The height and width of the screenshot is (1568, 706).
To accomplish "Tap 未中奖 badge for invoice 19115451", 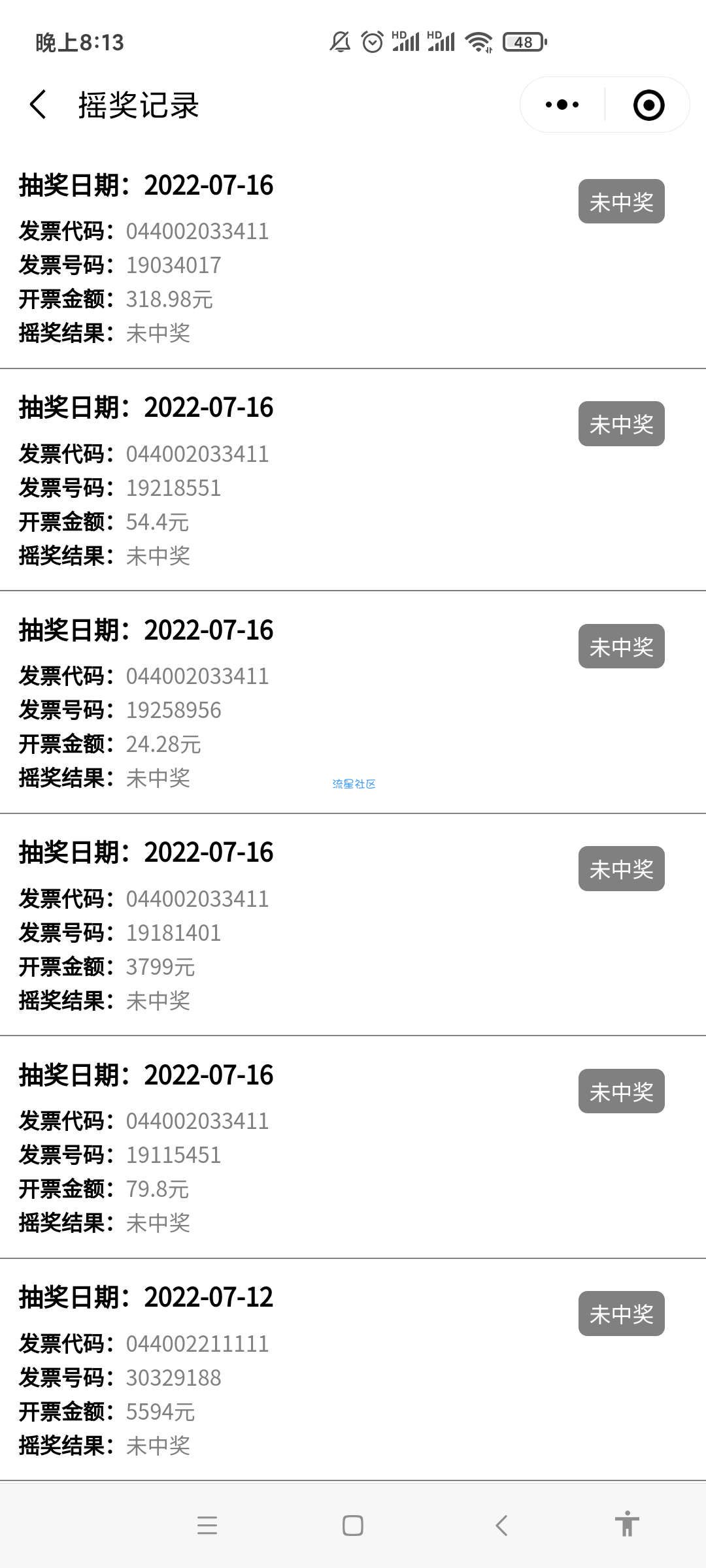I will pos(621,1091).
